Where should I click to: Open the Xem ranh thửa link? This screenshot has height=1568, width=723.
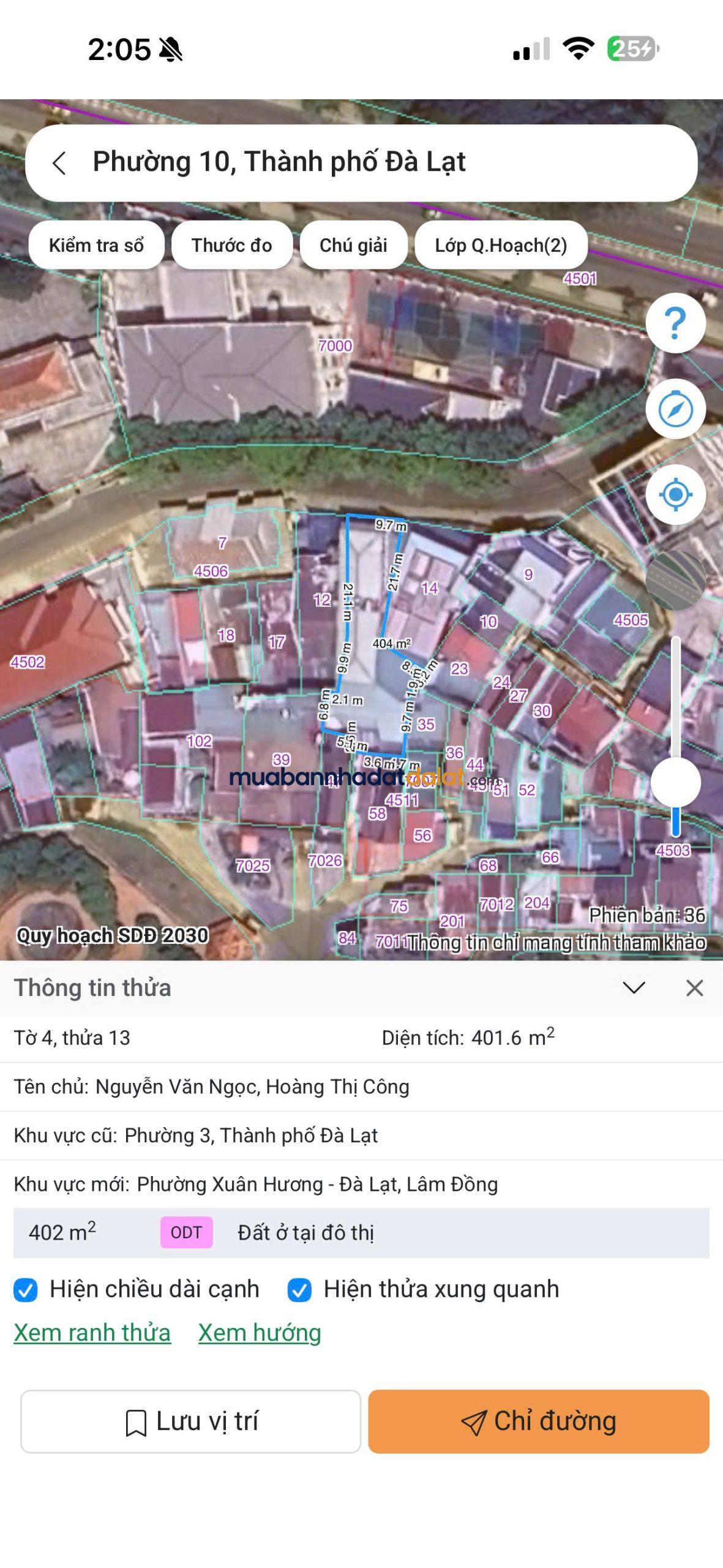click(92, 1333)
